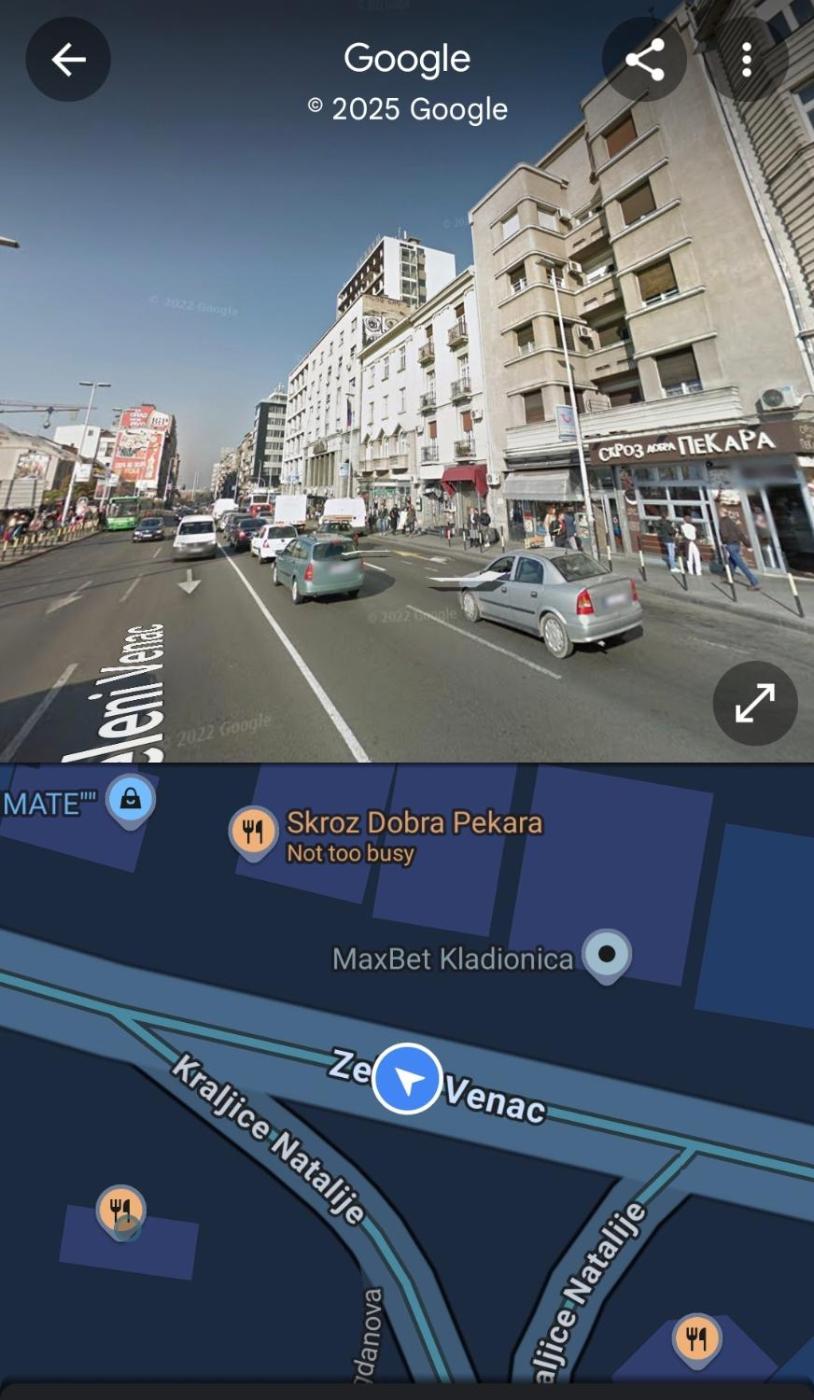Tap the MATE shopping pin
The height and width of the screenshot is (1400, 814).
coord(131,800)
